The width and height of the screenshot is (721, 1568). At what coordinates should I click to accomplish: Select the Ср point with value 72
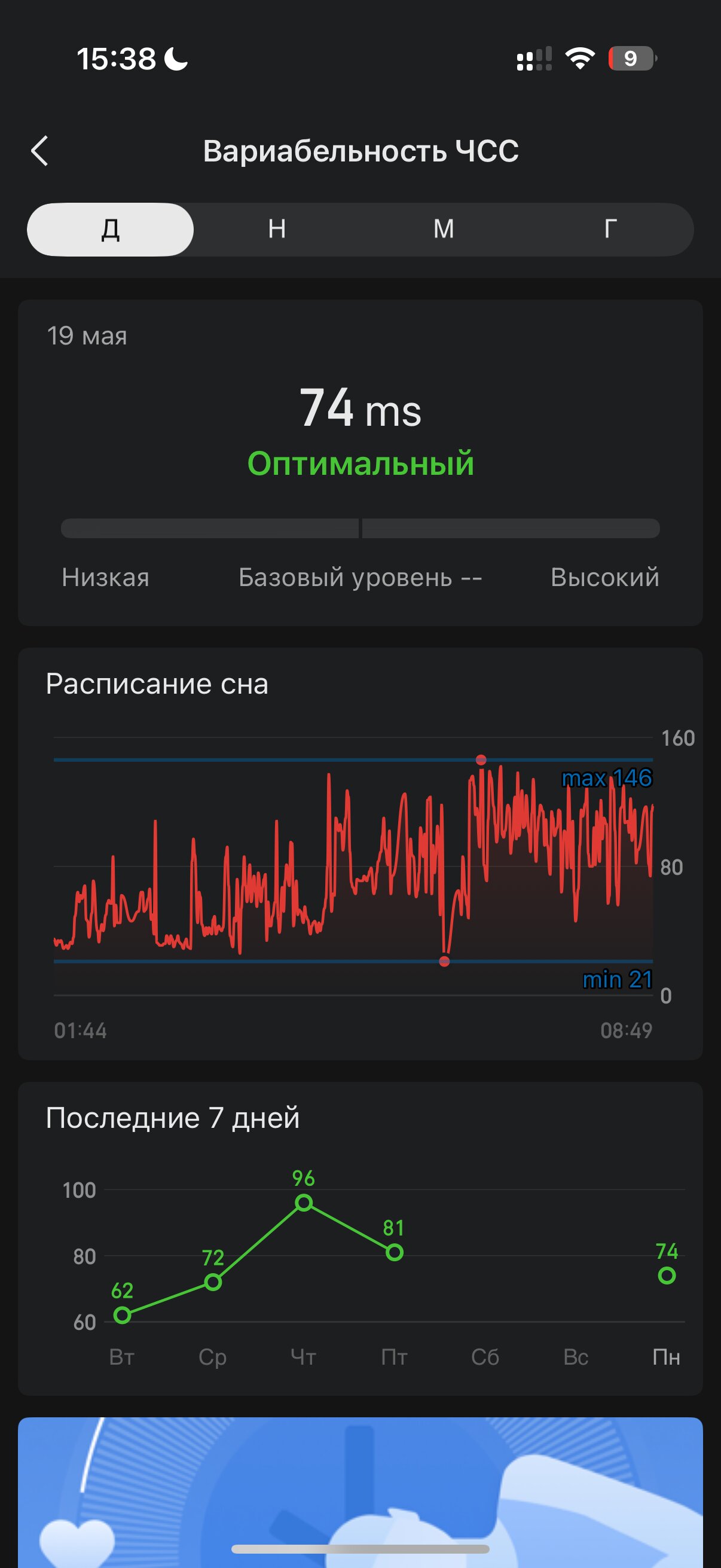coord(213,1282)
